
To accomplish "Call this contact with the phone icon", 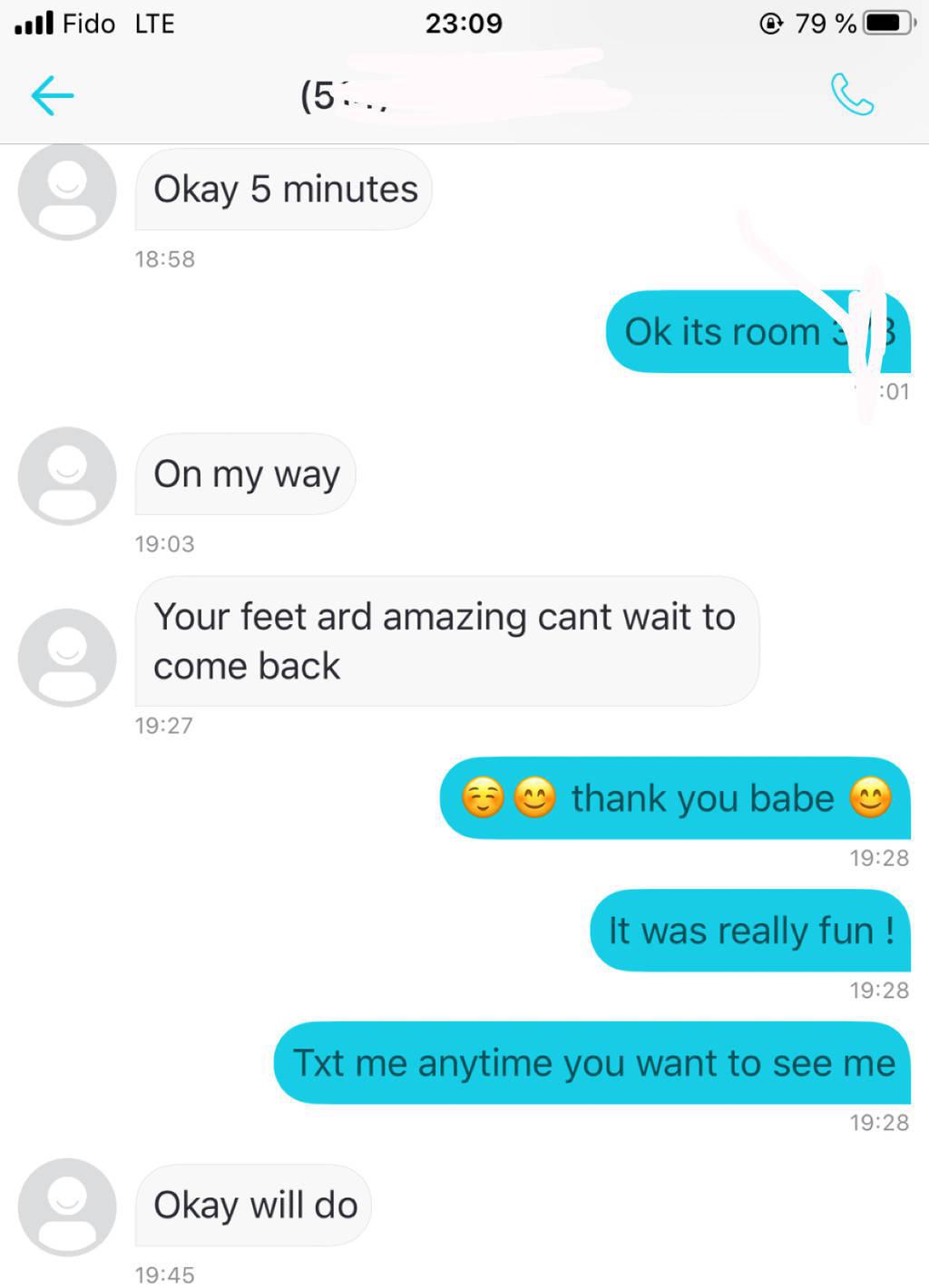I will point(852,95).
